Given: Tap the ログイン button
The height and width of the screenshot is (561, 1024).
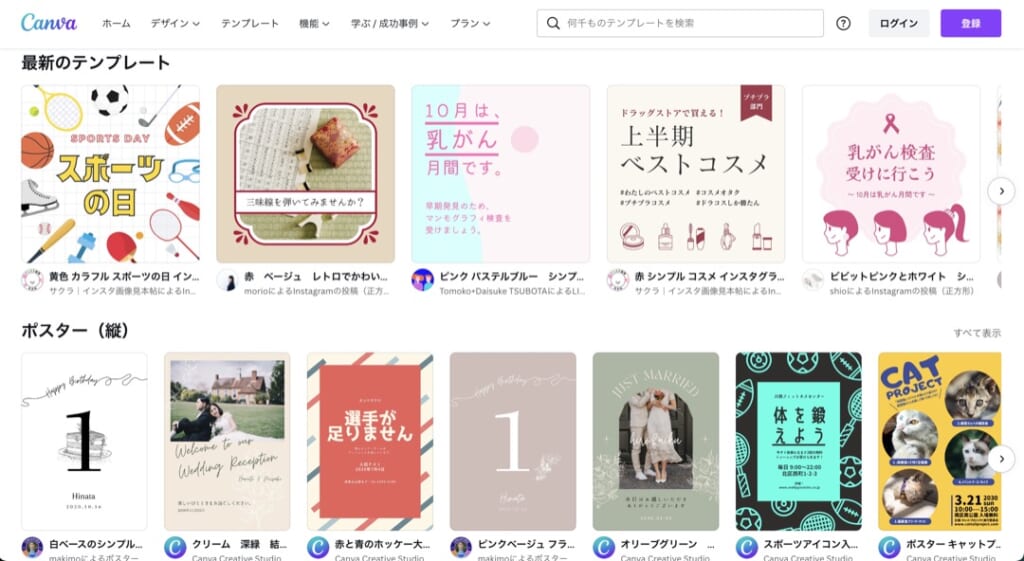Looking at the screenshot, I should (898, 23).
